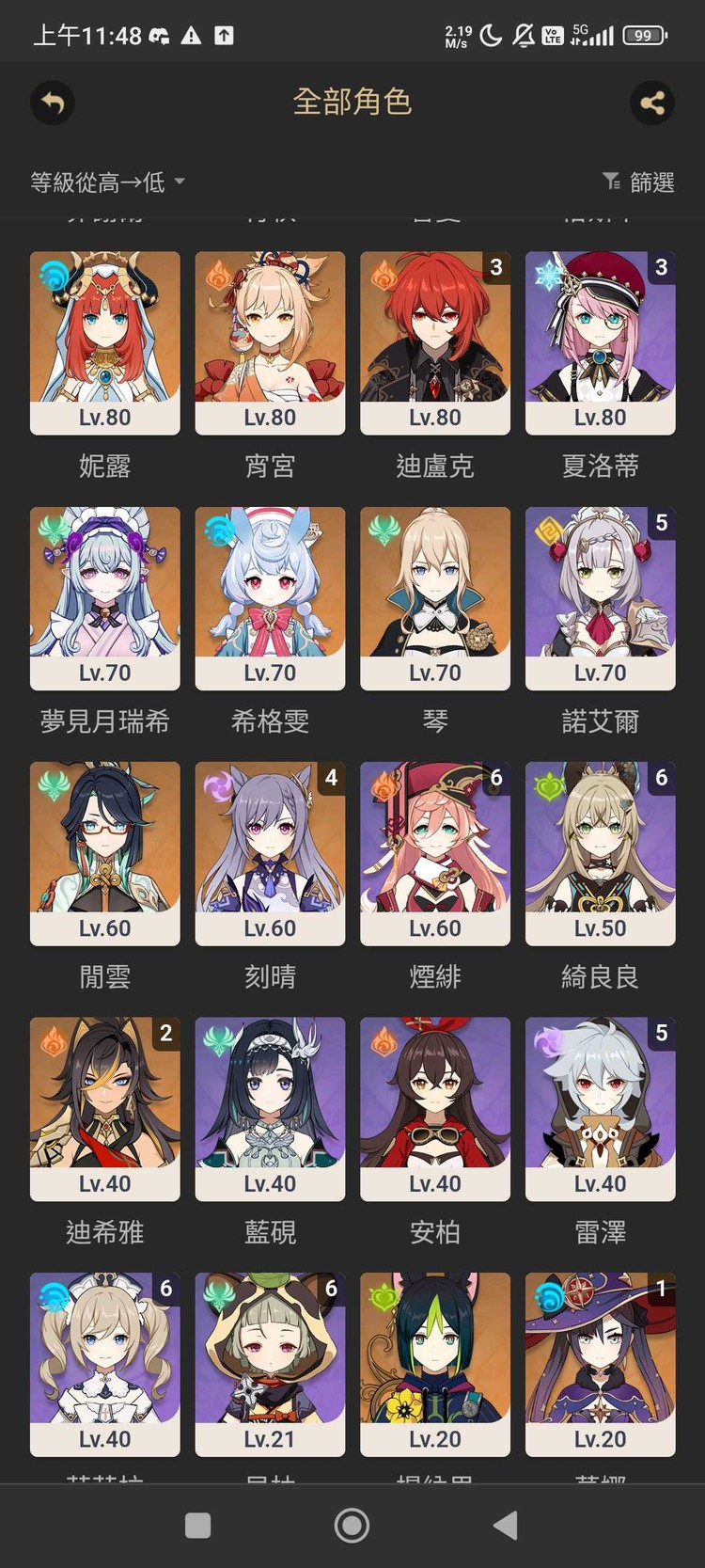Viewport: 705px width, 1568px height.
Task: Tap the system home button
Action: point(352,1525)
